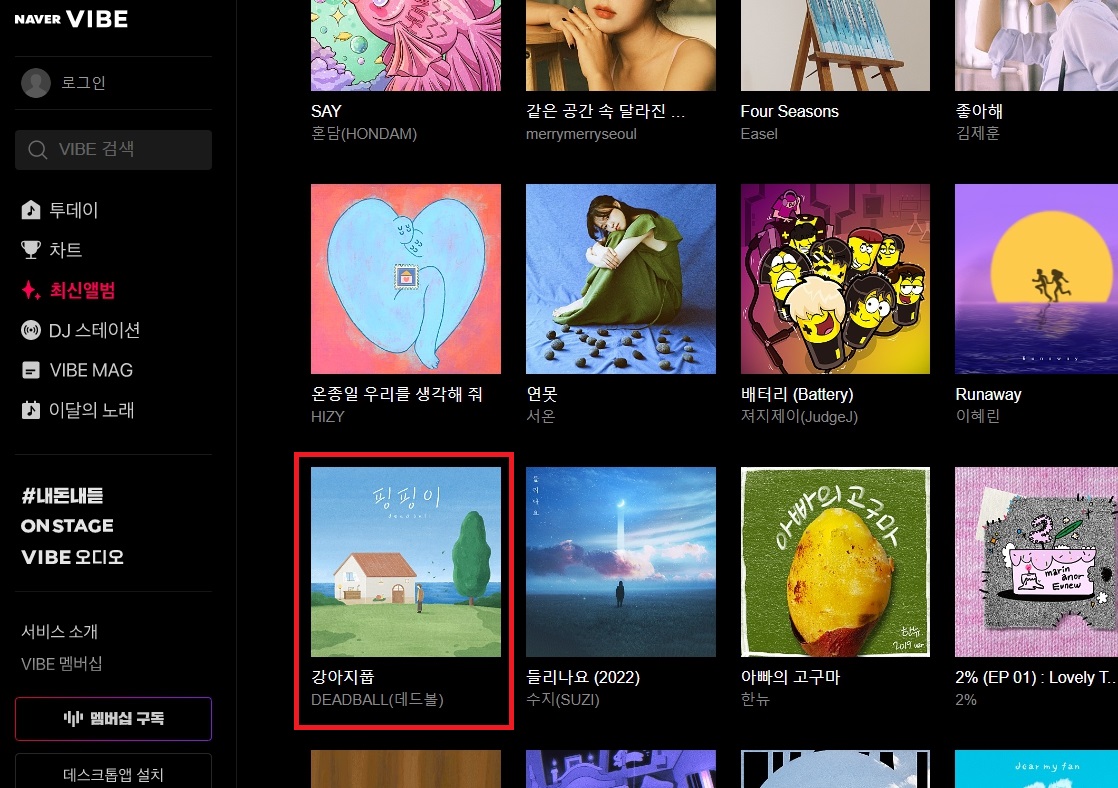Open 서비스 소개 link
Viewport: 1118px width, 788px height.
pos(59,632)
